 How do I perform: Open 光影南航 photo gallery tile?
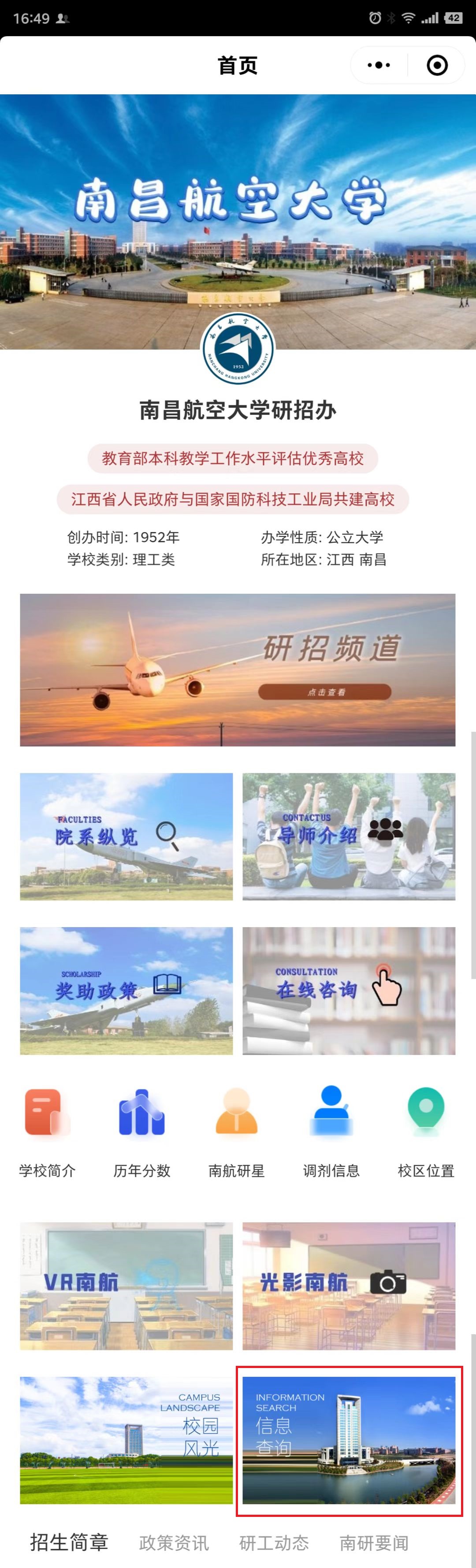pyautogui.click(x=349, y=1286)
